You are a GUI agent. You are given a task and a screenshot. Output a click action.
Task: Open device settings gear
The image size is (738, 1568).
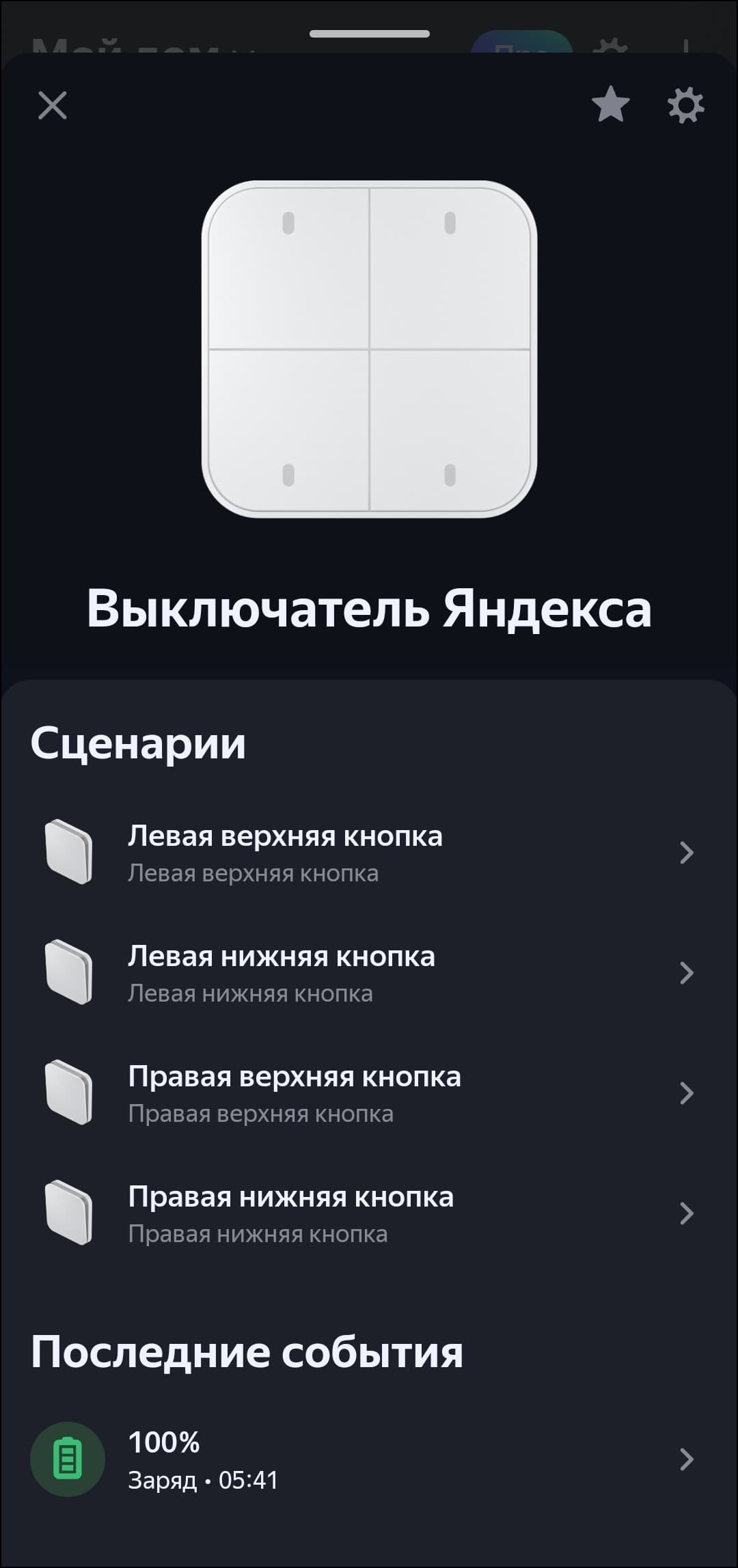(685, 105)
